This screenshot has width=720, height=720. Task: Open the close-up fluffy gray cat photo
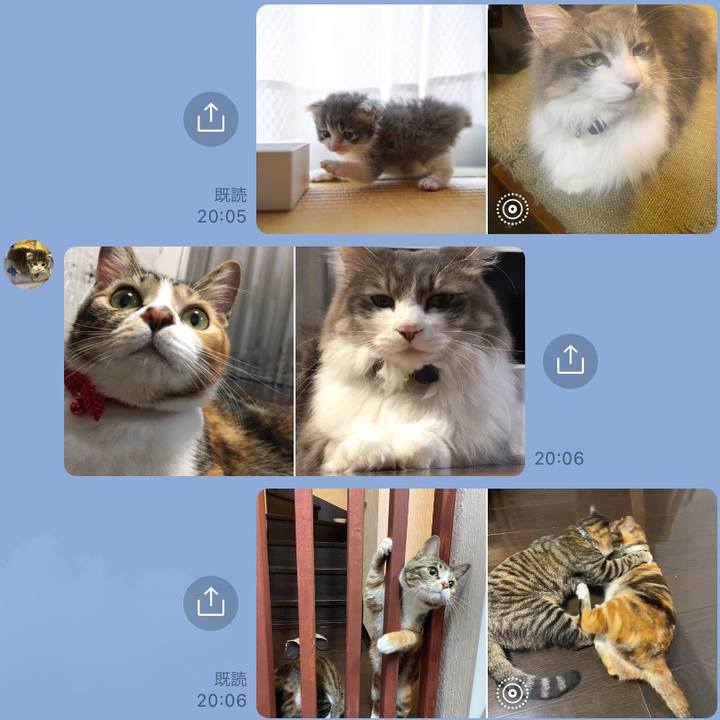pos(410,361)
